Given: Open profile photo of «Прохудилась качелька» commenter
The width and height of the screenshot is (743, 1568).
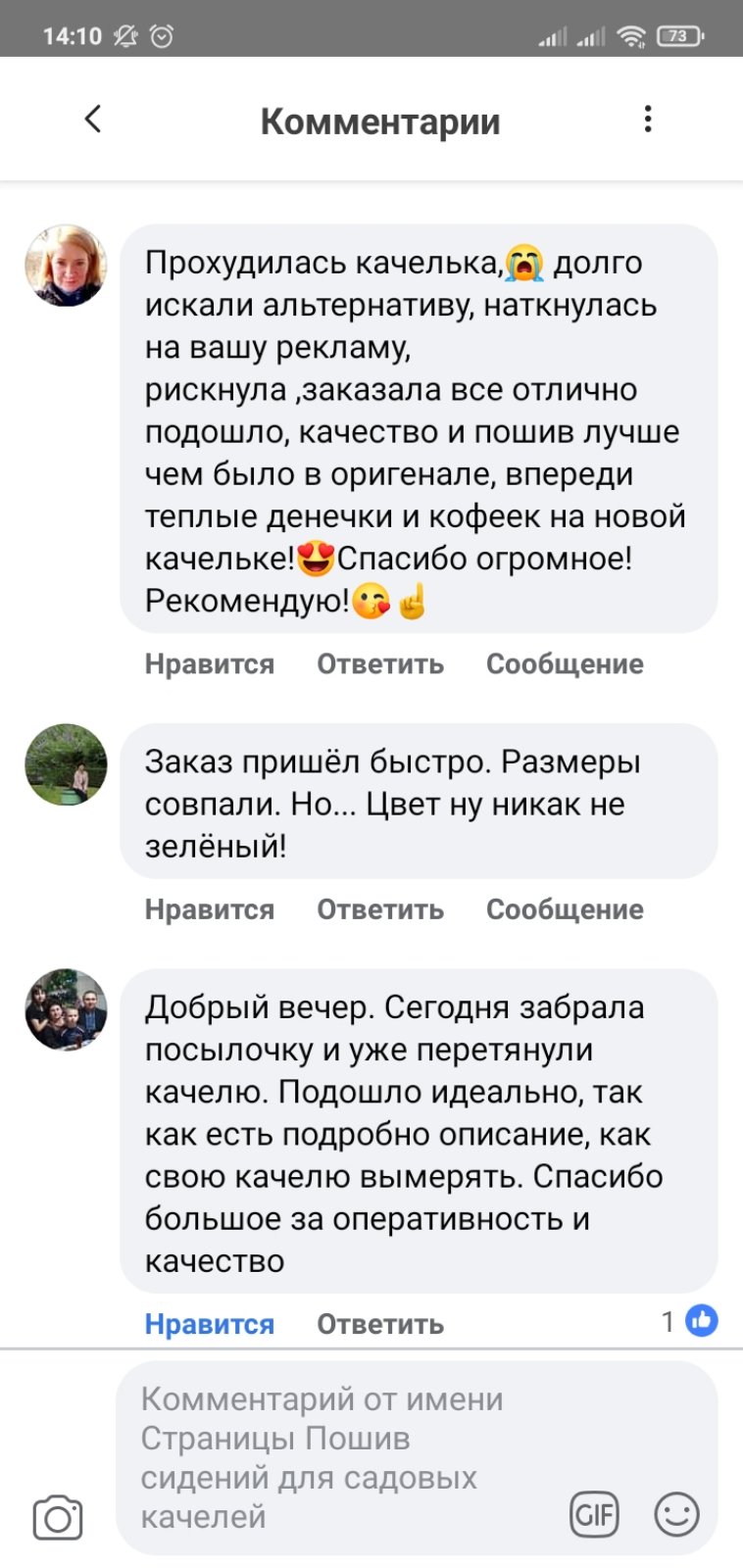Looking at the screenshot, I should pos(66,266).
